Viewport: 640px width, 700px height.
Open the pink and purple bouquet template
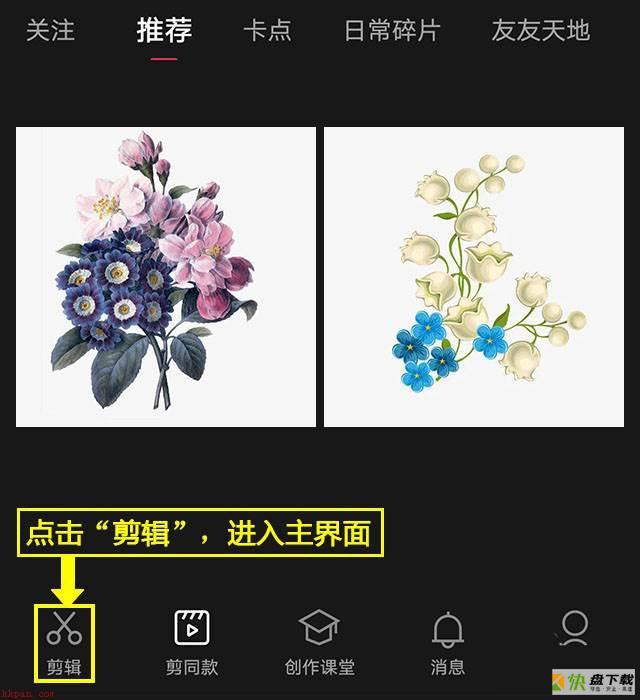click(x=166, y=277)
